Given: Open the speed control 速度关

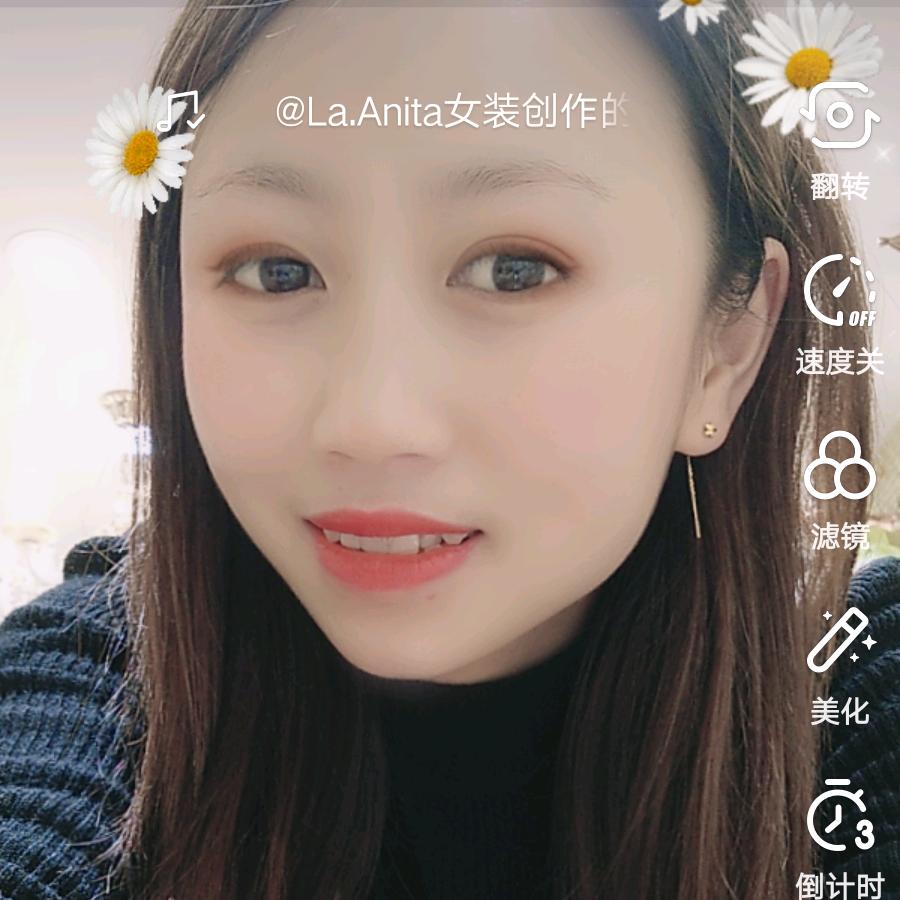Looking at the screenshot, I should (x=840, y=315).
